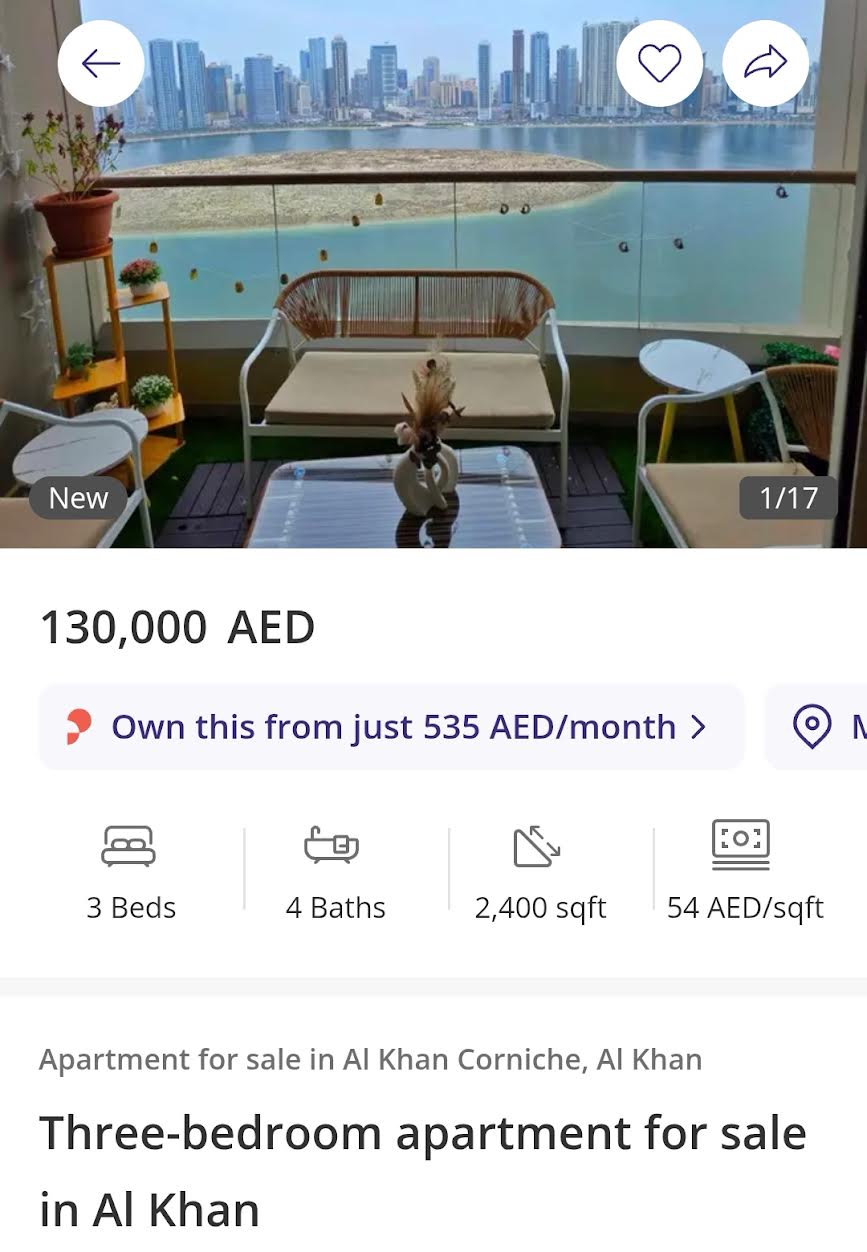The width and height of the screenshot is (867, 1252).
Task: Tap the map location pin chip
Action: (820, 727)
